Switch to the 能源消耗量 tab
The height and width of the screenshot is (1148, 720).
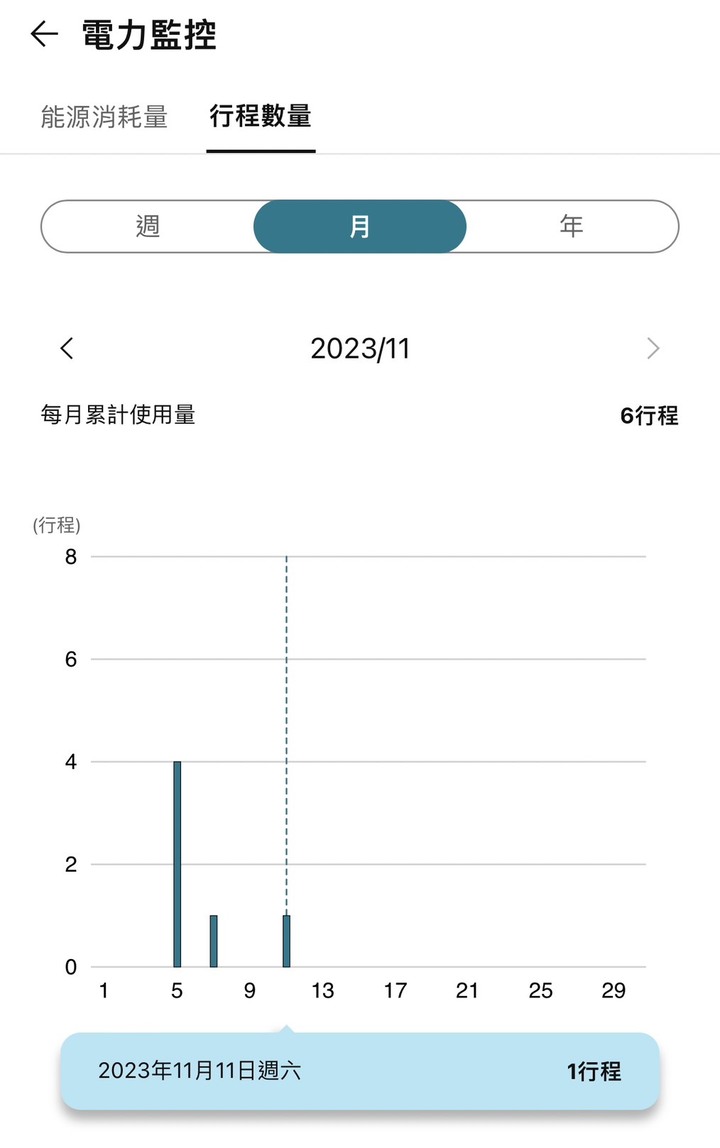[x=102, y=115]
